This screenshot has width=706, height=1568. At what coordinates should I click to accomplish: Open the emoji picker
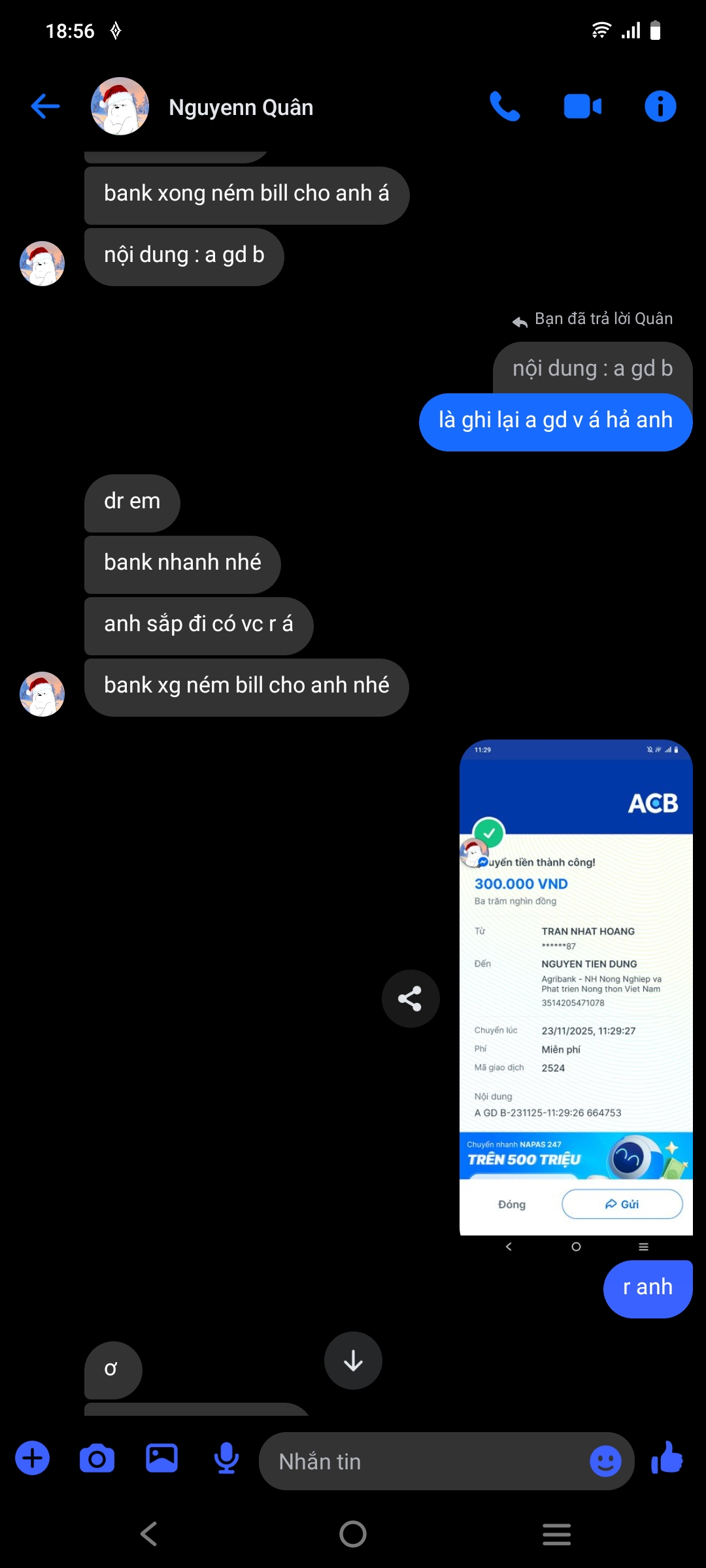[605, 1461]
